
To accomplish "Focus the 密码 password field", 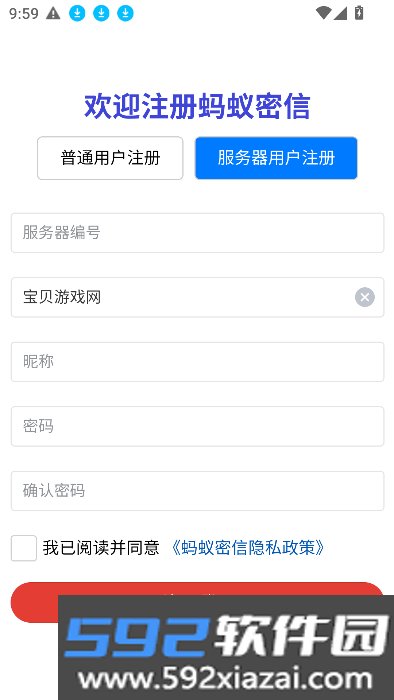I will (x=197, y=426).
